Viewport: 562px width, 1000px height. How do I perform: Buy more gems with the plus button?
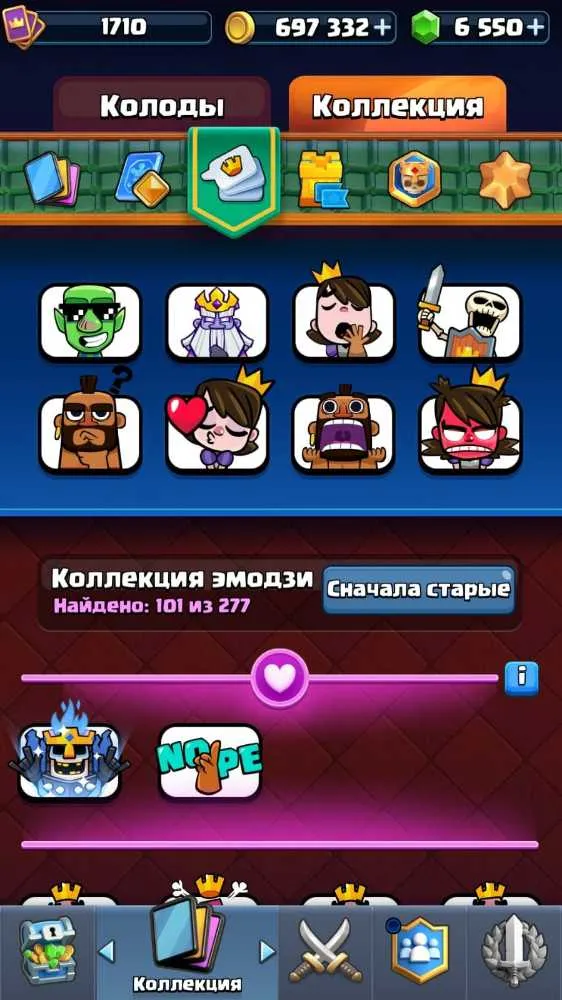click(536, 27)
